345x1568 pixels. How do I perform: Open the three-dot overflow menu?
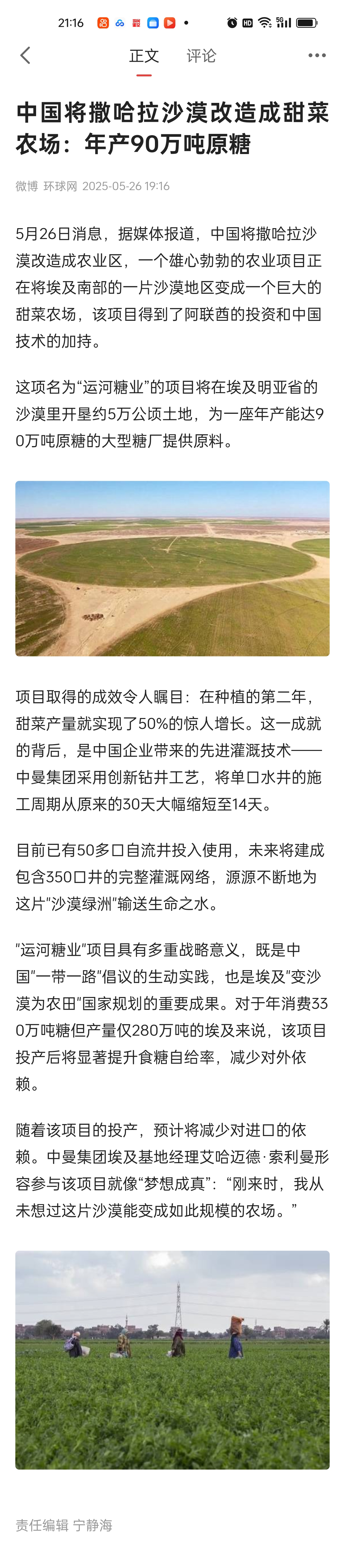(316, 55)
